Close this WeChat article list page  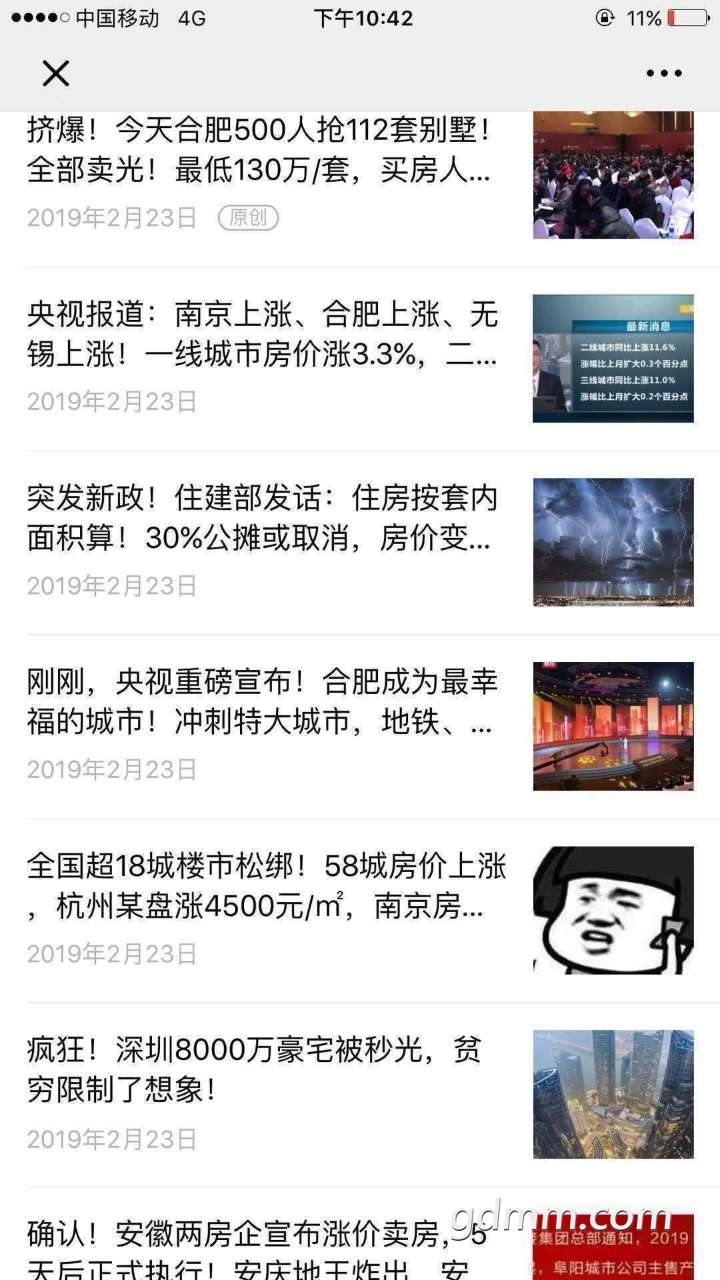pos(56,73)
